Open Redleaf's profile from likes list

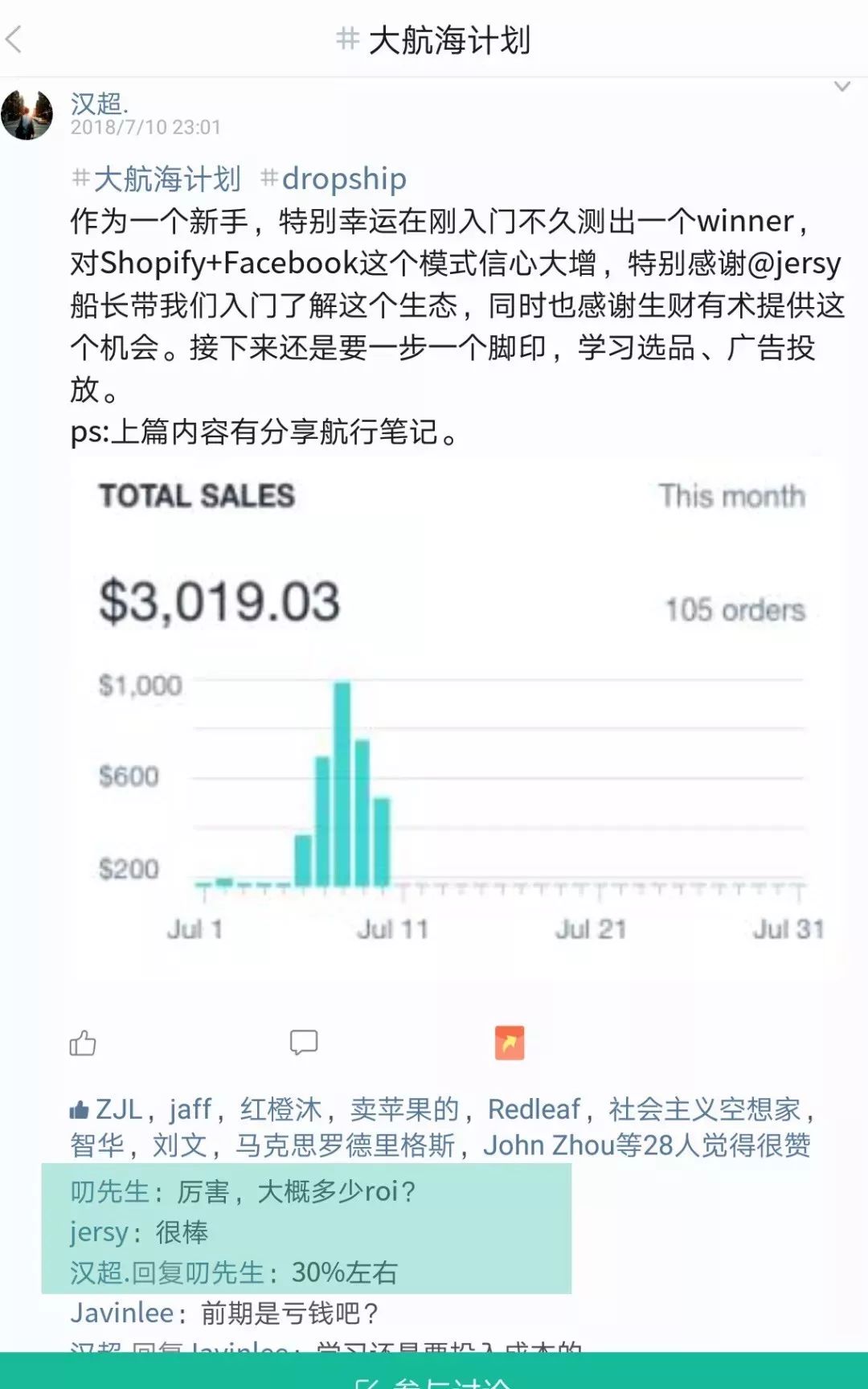tap(534, 1109)
